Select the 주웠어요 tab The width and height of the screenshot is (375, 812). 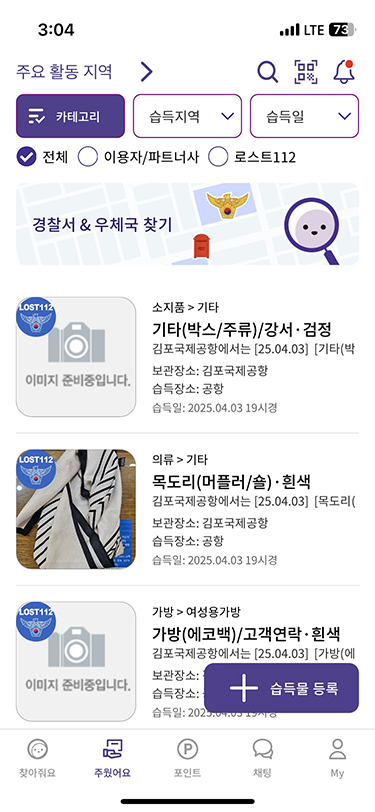pos(112,758)
